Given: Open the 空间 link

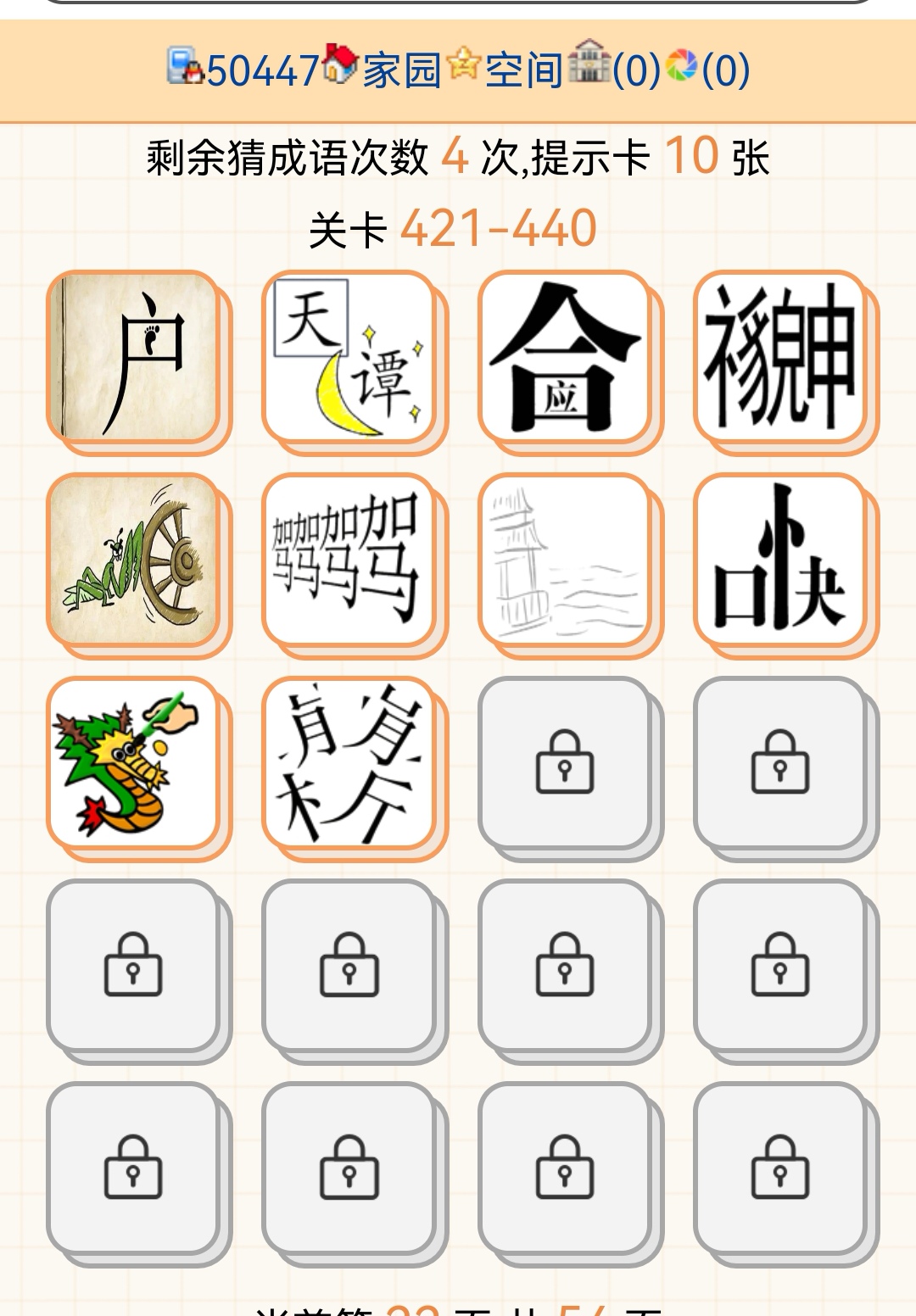Looking at the screenshot, I should click(523, 70).
